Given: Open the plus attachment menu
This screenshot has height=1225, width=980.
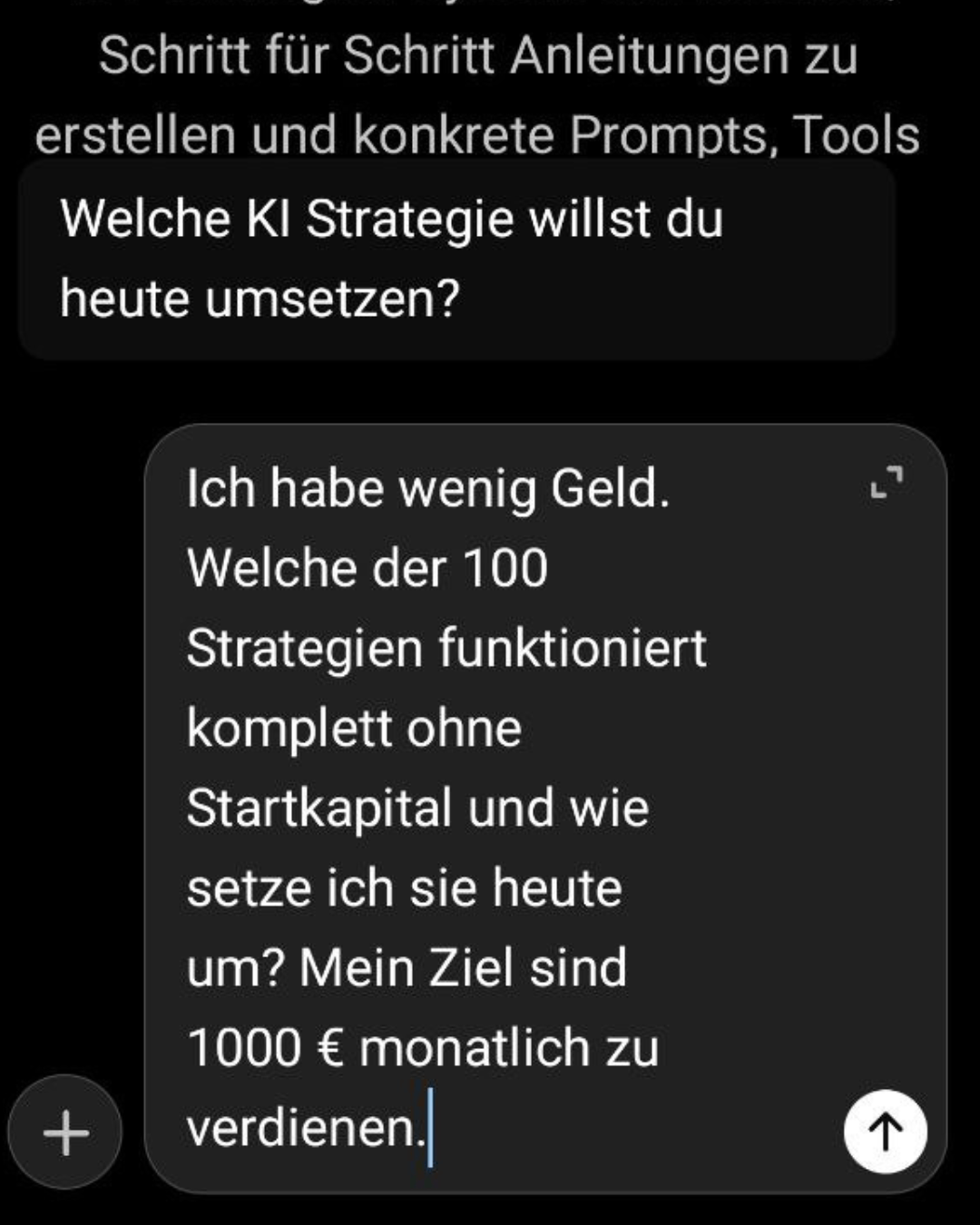Looking at the screenshot, I should [x=65, y=1132].
